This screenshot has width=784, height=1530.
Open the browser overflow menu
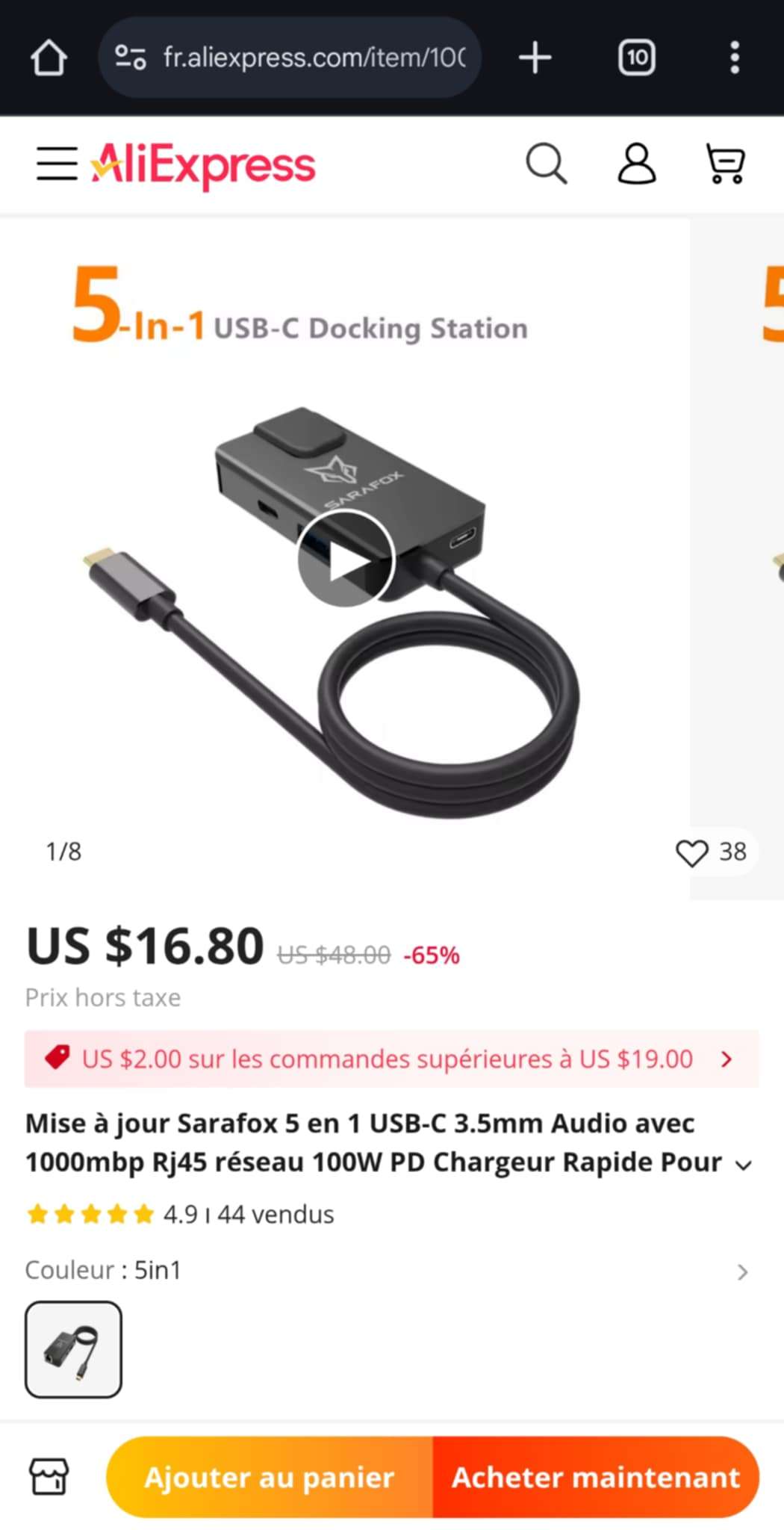pyautogui.click(x=735, y=58)
